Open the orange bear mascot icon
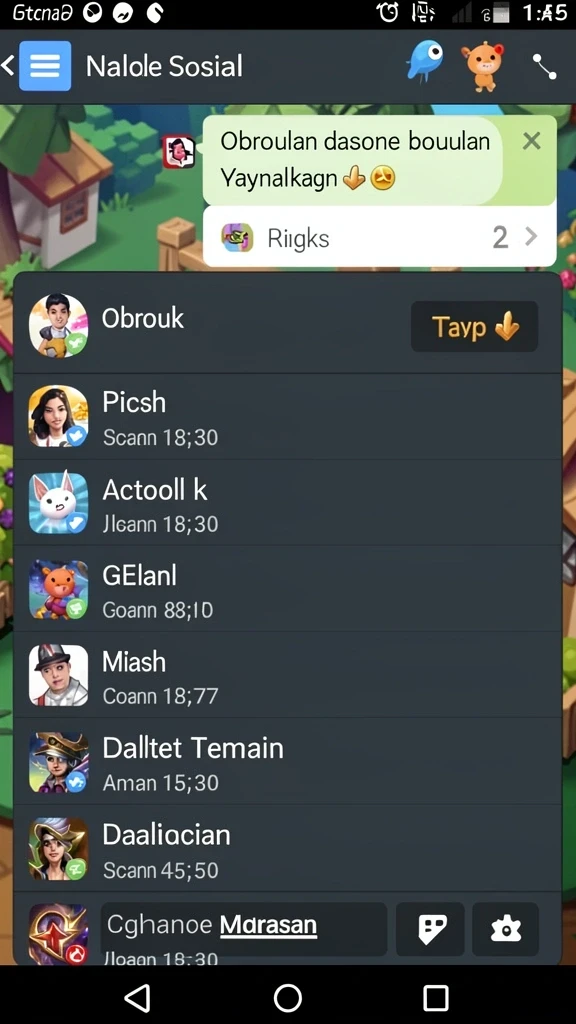Image resolution: width=576 pixels, height=1024 pixels. coord(483,66)
